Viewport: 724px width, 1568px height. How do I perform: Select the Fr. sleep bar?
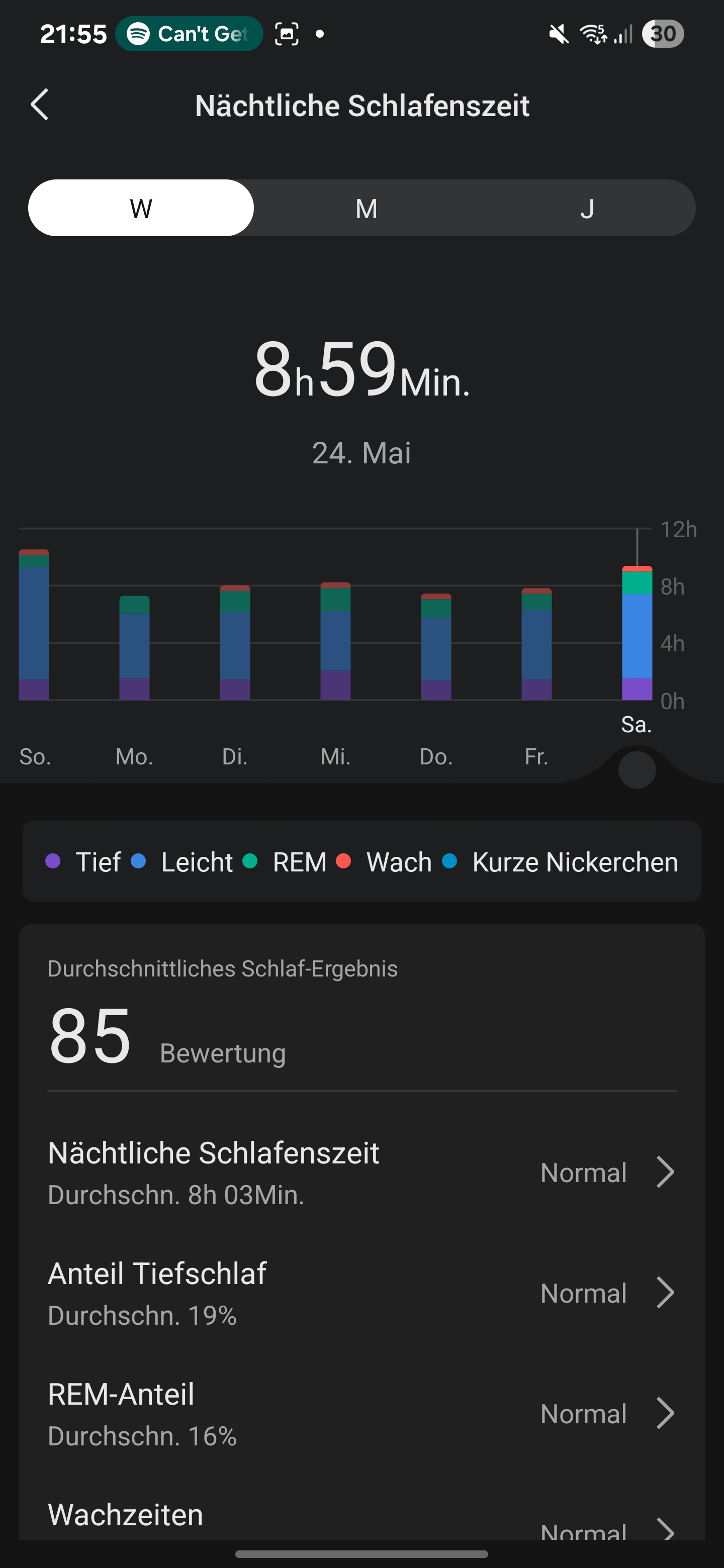pyautogui.click(x=536, y=644)
